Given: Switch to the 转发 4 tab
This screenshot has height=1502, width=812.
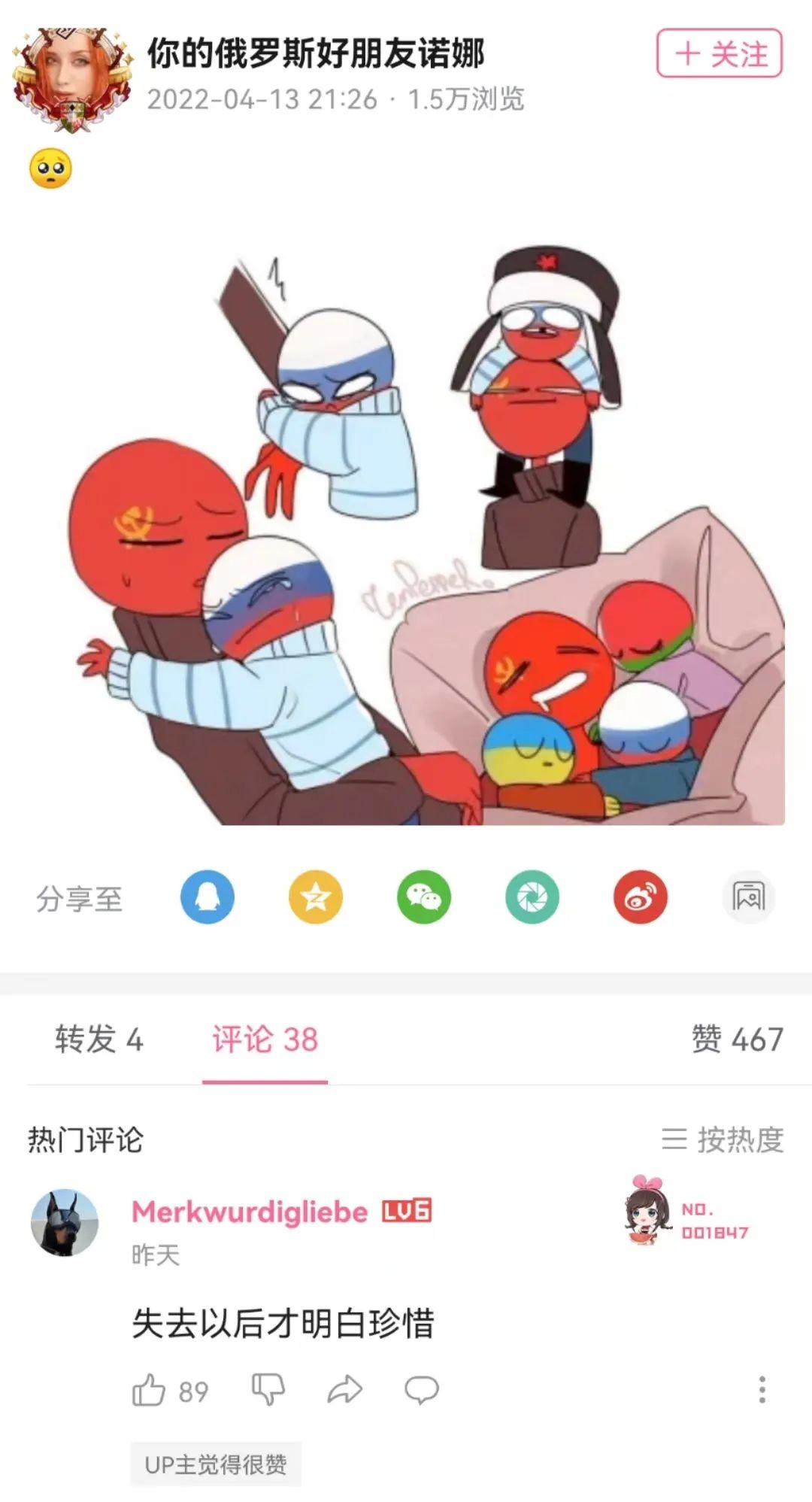Looking at the screenshot, I should coord(98,1039).
